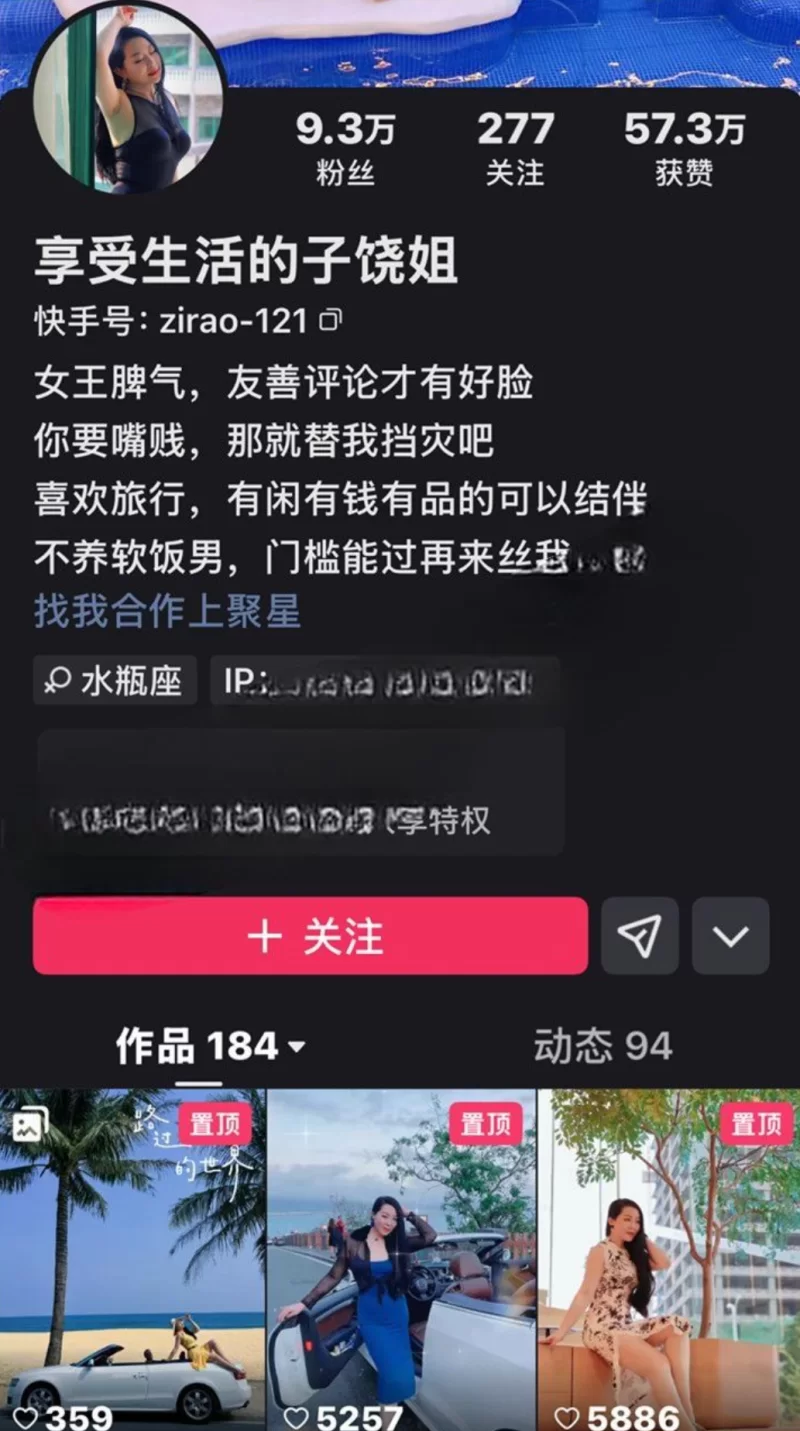Switch to the 作品 184 tab
The width and height of the screenshot is (800, 1431).
[x=208, y=1047]
